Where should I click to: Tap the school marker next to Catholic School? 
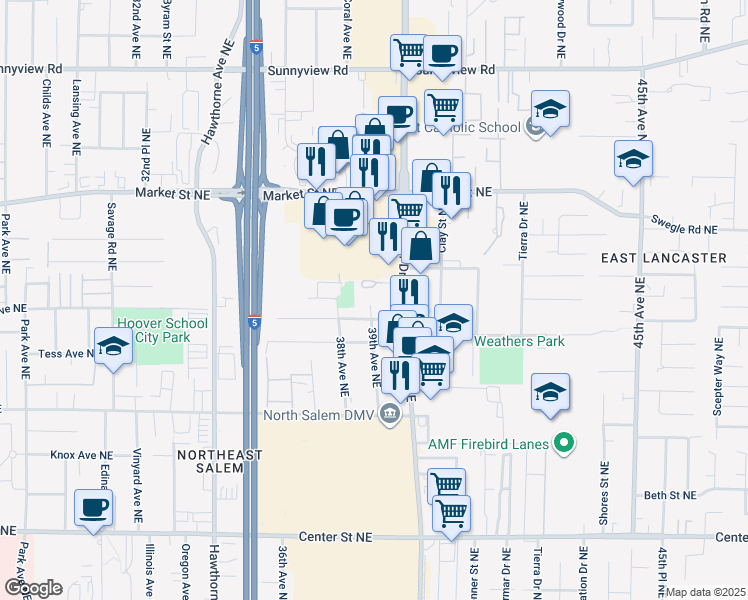tap(549, 108)
